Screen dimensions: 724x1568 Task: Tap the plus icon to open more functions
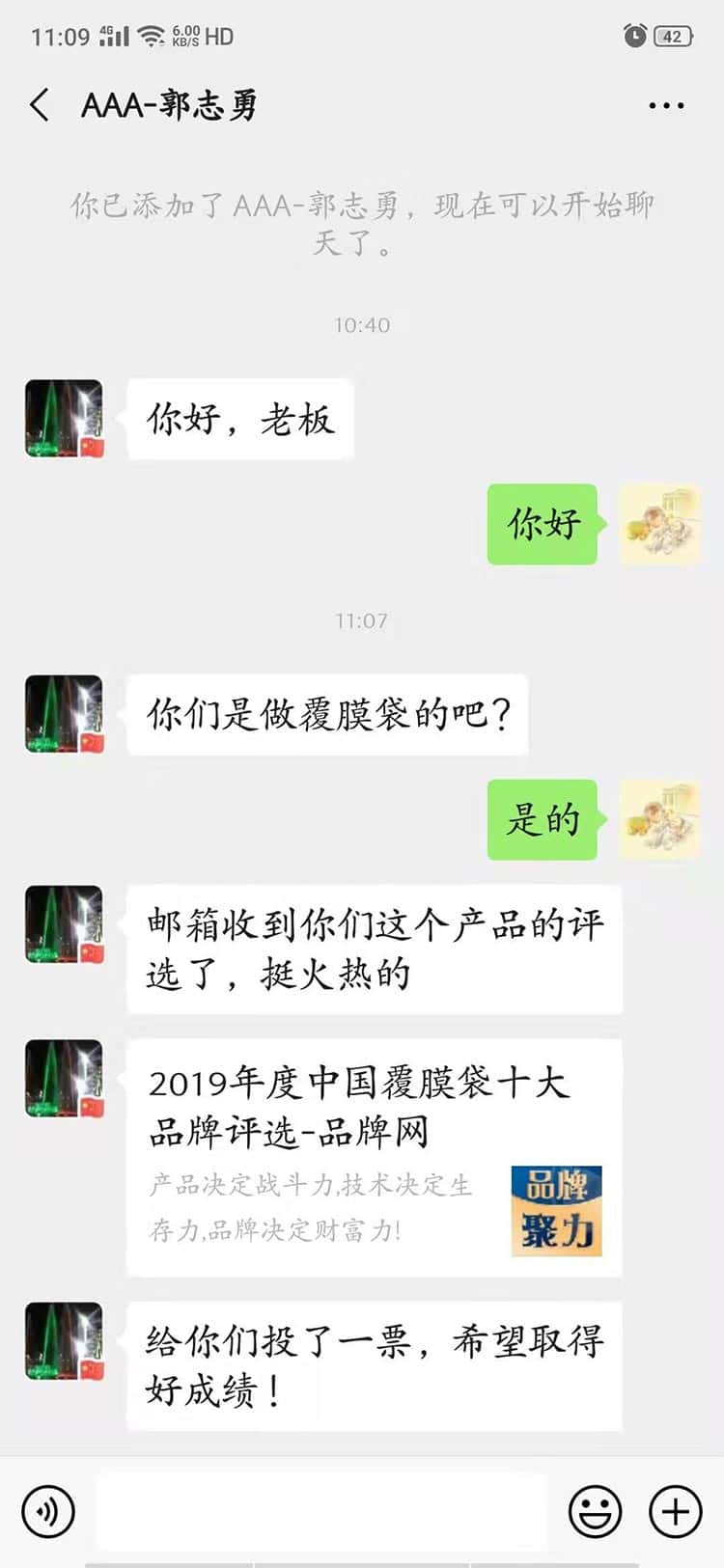[673, 1511]
